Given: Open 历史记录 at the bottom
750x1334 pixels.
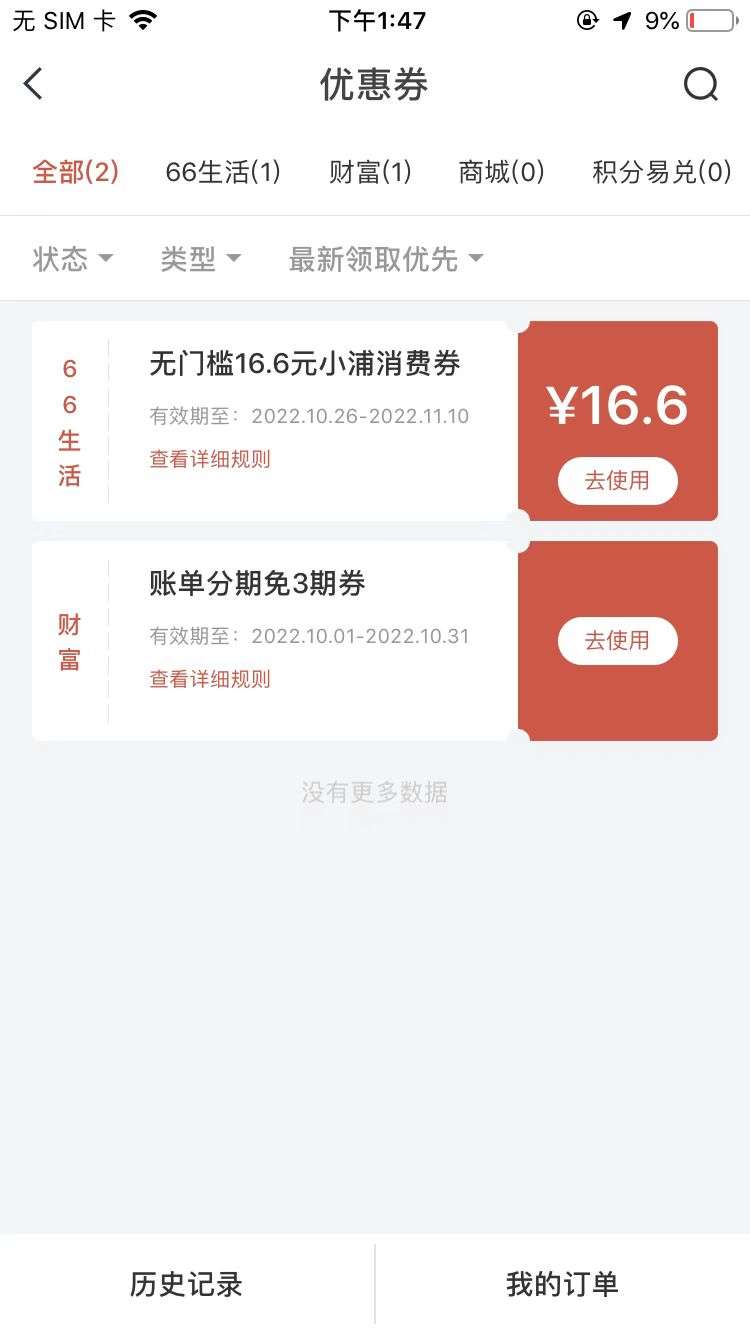Looking at the screenshot, I should [x=187, y=1284].
